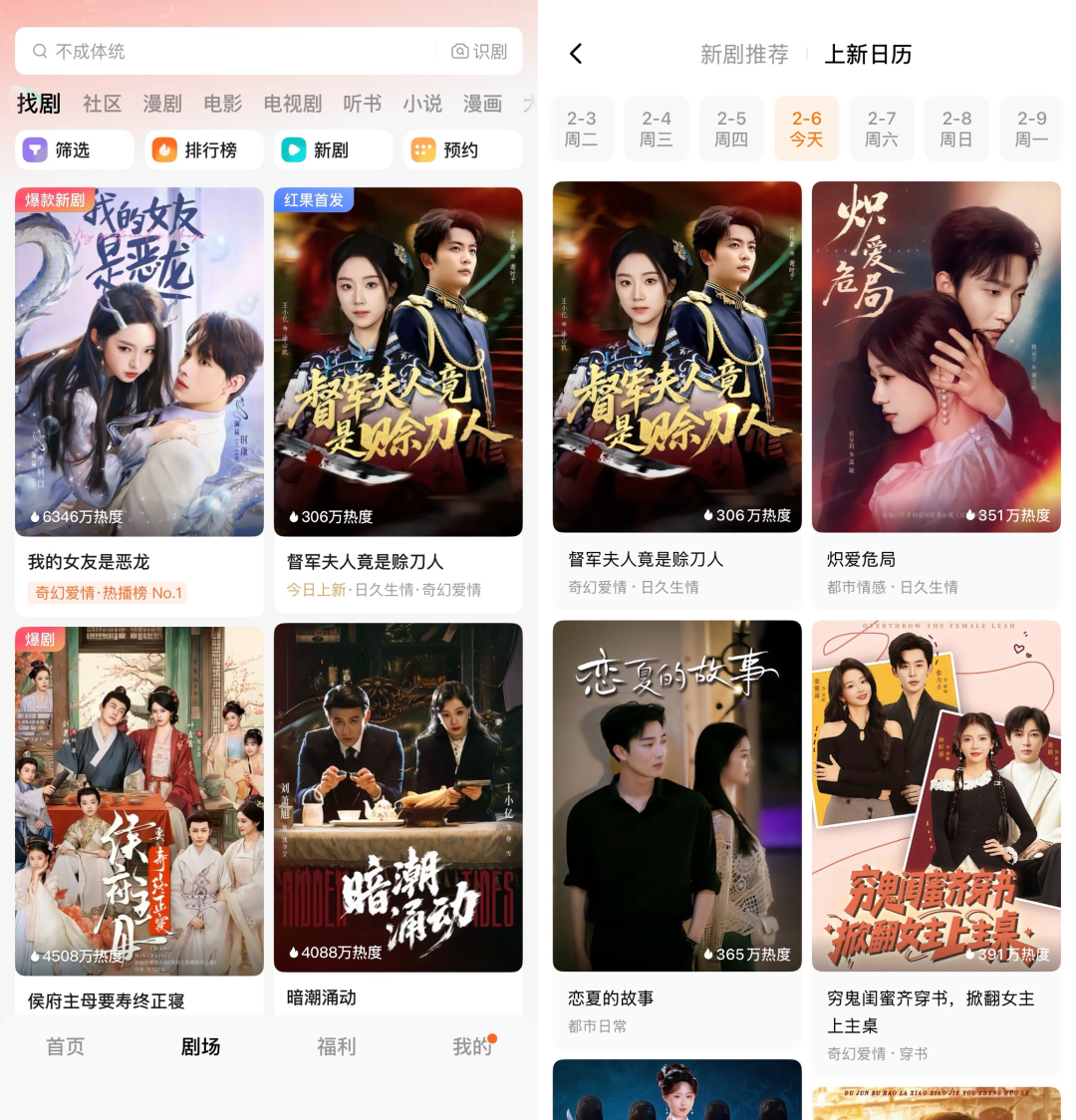Select the date 2-5 周四

pyautogui.click(x=731, y=130)
